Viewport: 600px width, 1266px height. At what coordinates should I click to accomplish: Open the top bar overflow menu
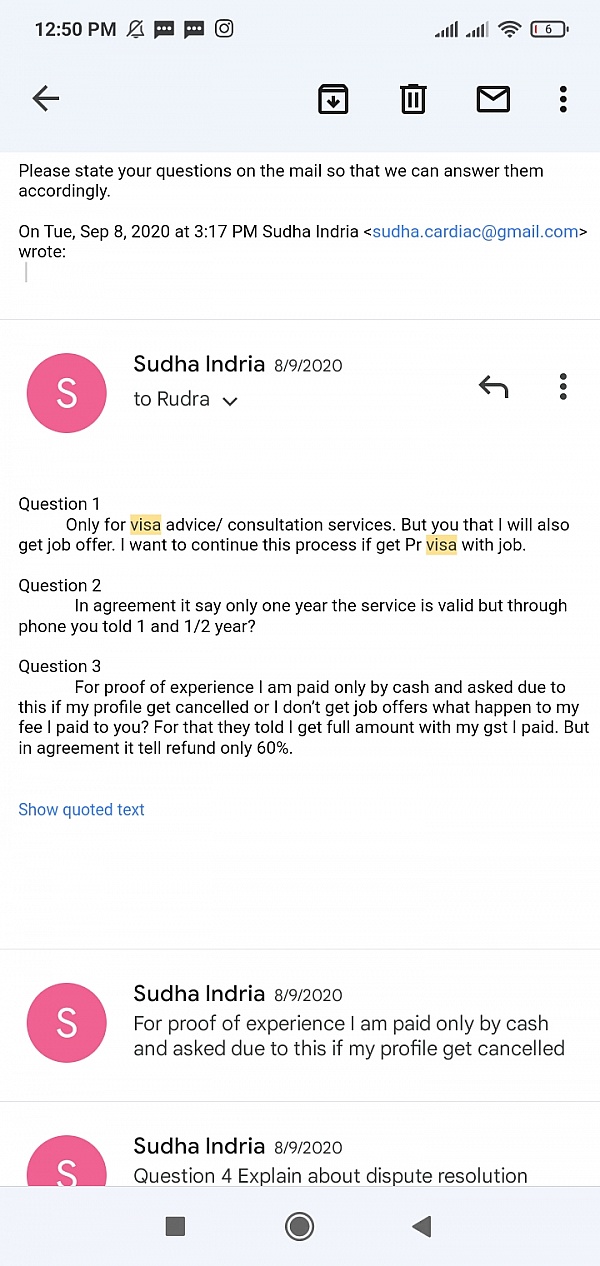564,98
